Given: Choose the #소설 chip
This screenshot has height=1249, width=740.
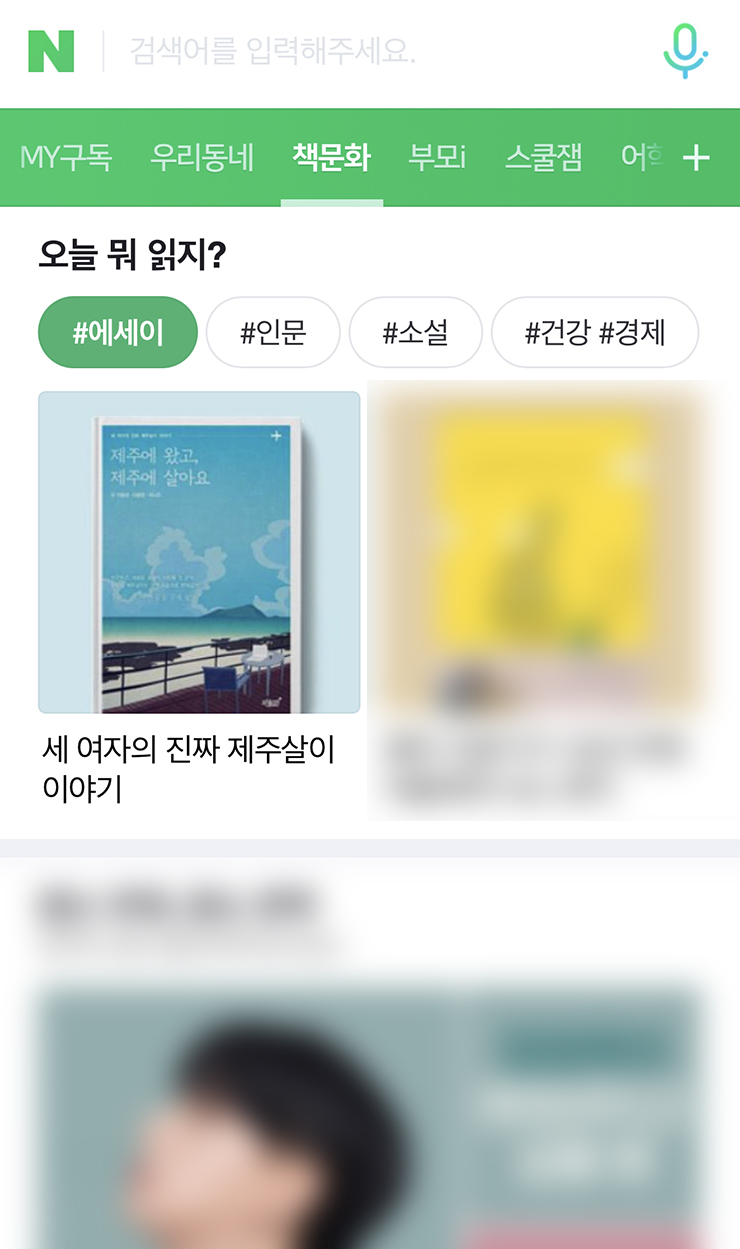Looking at the screenshot, I should pyautogui.click(x=415, y=332).
